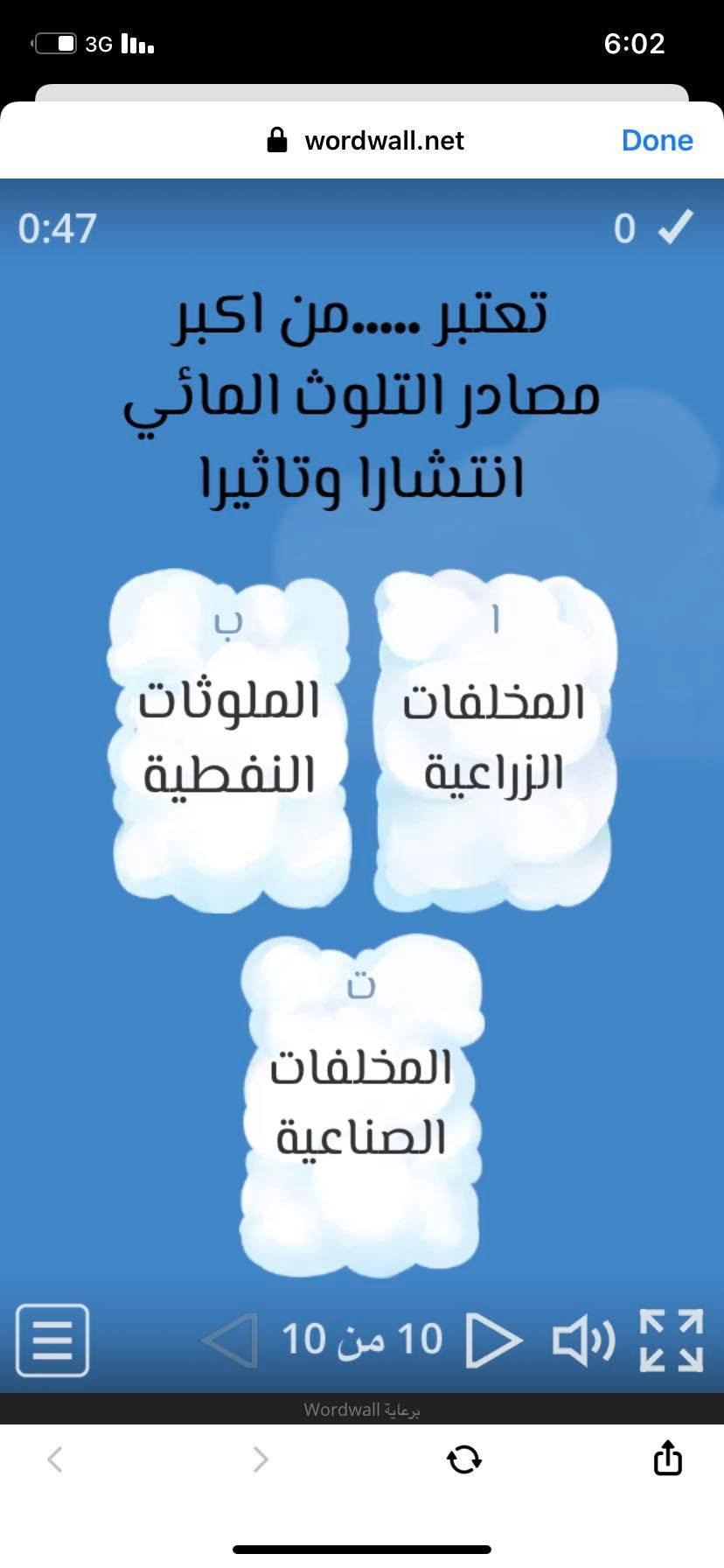Viewport: 724px width, 1568px height.
Task: Reload the wordwall.net page
Action: coord(463,1459)
